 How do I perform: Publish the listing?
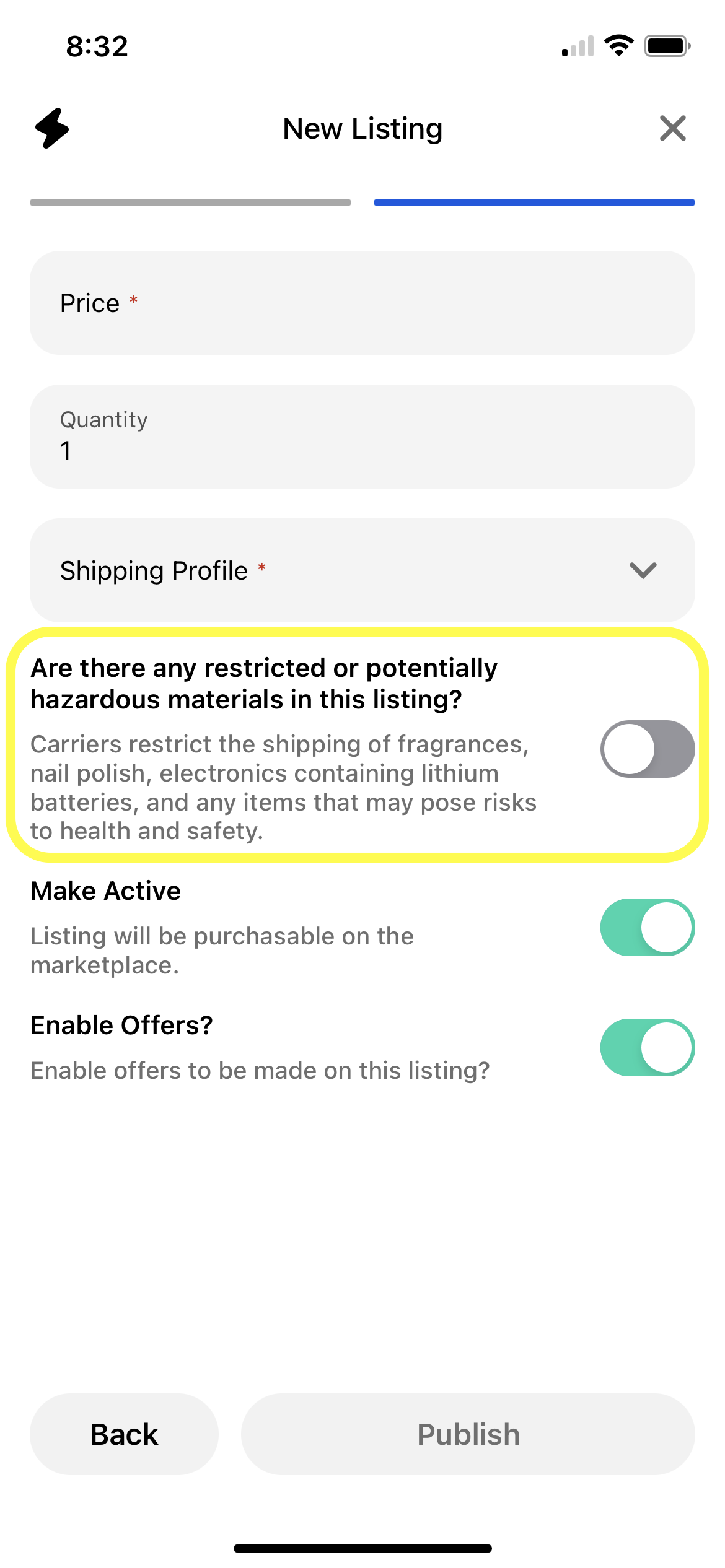[x=468, y=1434]
